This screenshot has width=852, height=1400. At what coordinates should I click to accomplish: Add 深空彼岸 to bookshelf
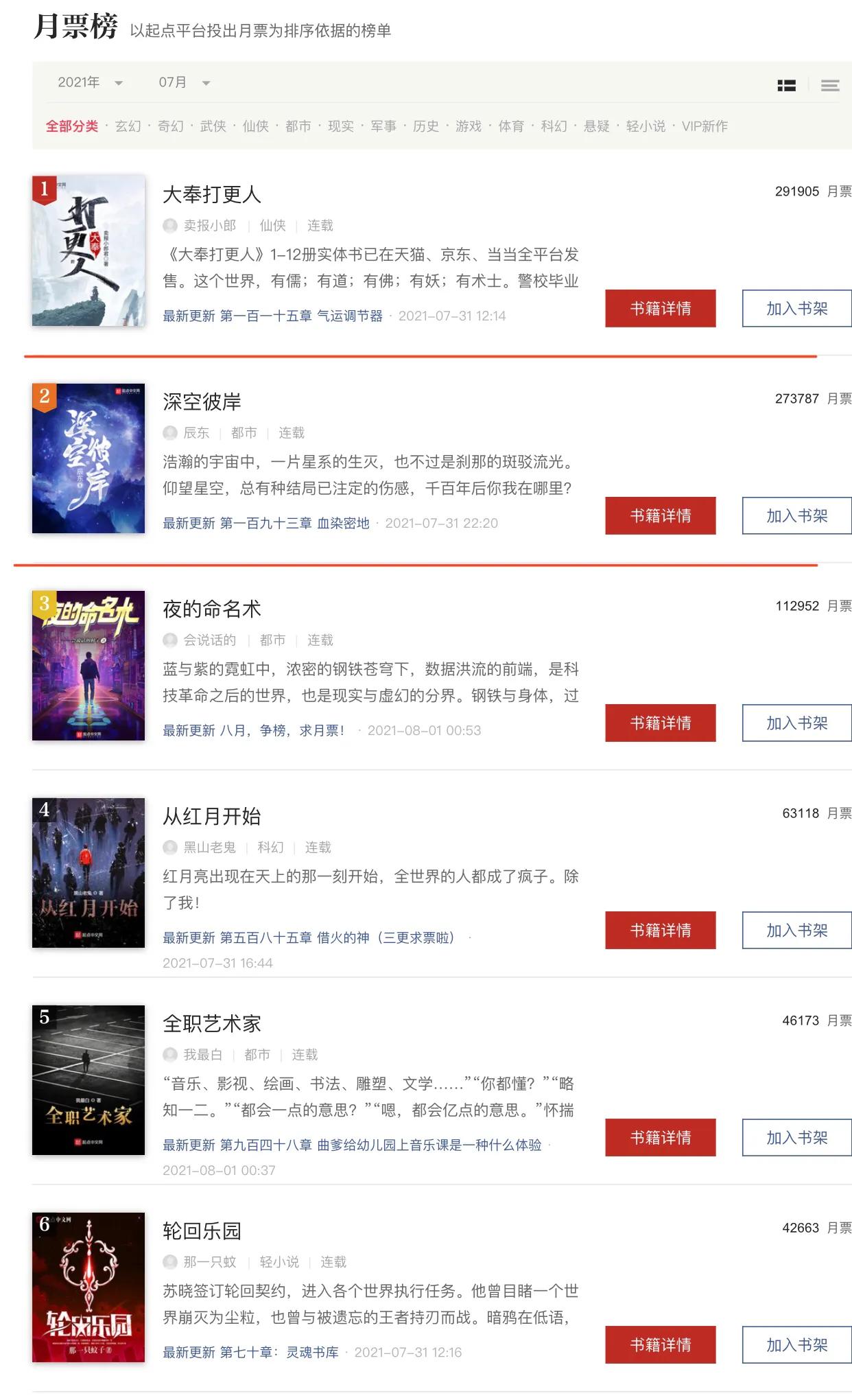tap(796, 516)
